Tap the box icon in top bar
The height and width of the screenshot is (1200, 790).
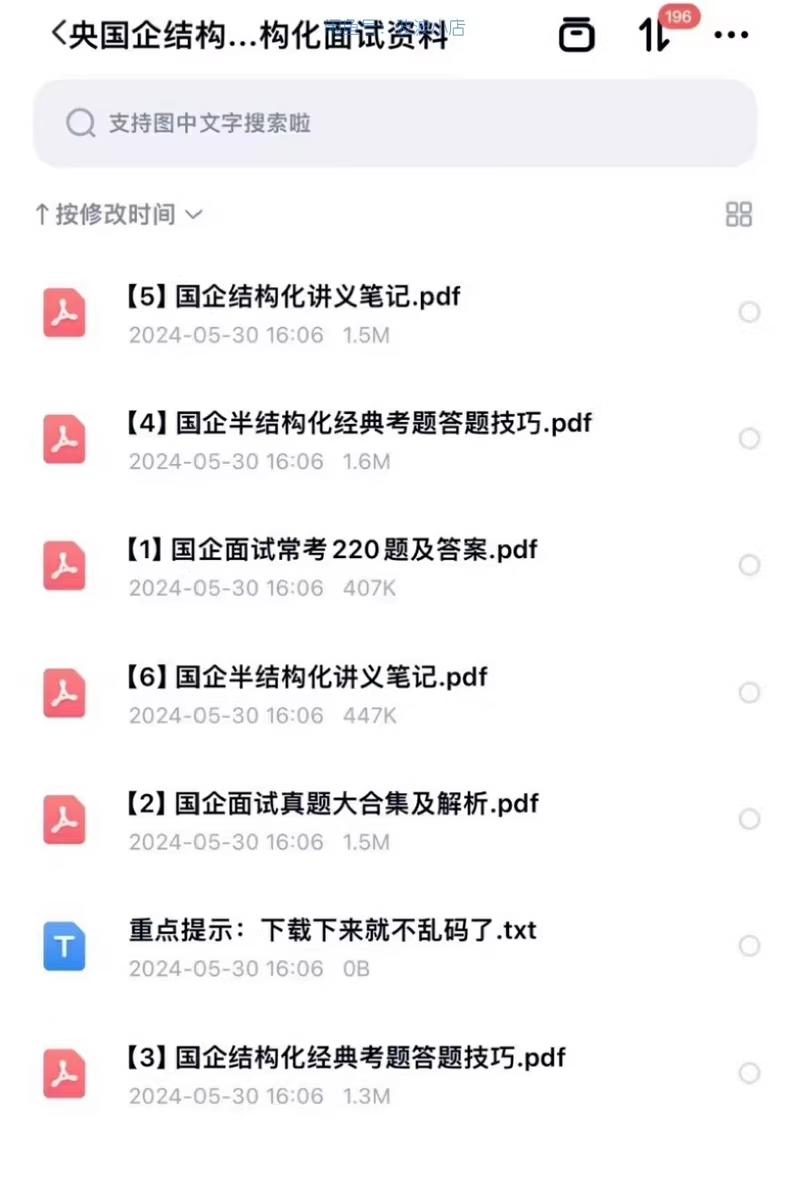coord(576,35)
